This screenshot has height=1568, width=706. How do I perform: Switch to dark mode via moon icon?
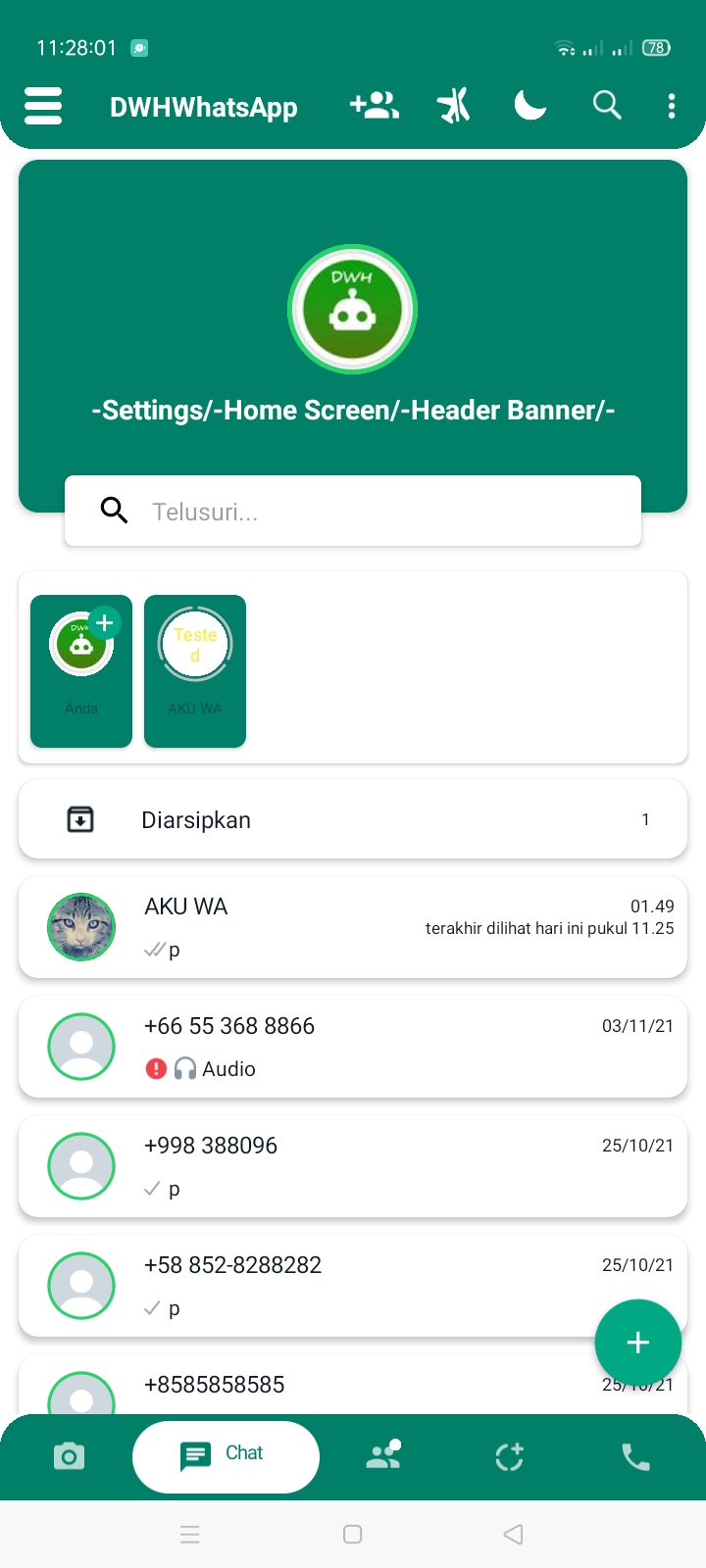coord(530,106)
